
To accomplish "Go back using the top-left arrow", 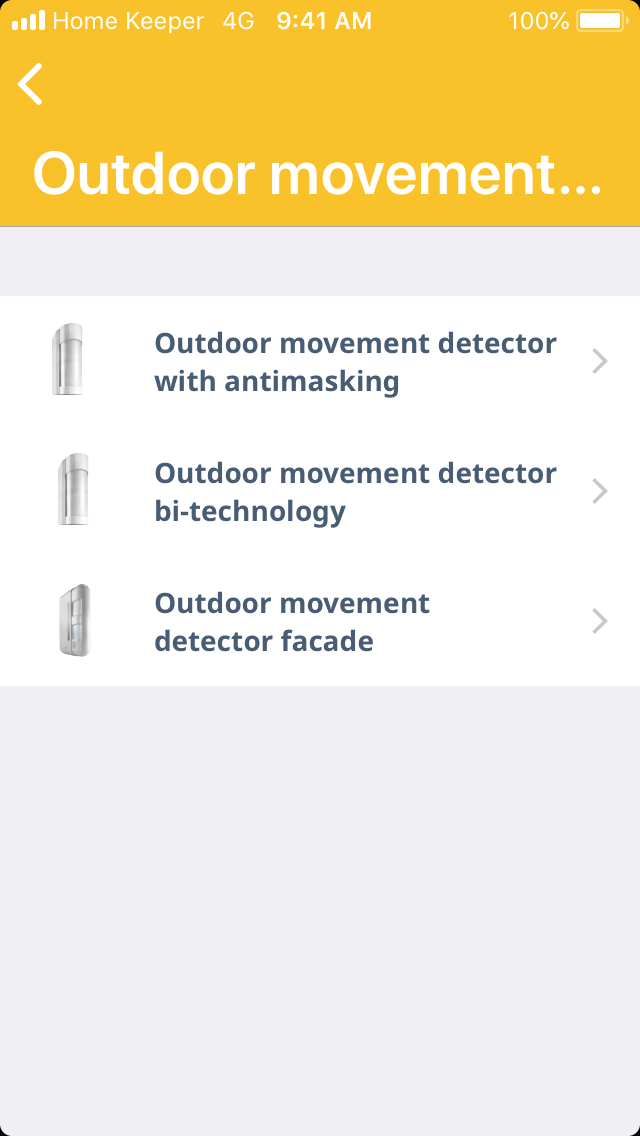I will click(31, 84).
